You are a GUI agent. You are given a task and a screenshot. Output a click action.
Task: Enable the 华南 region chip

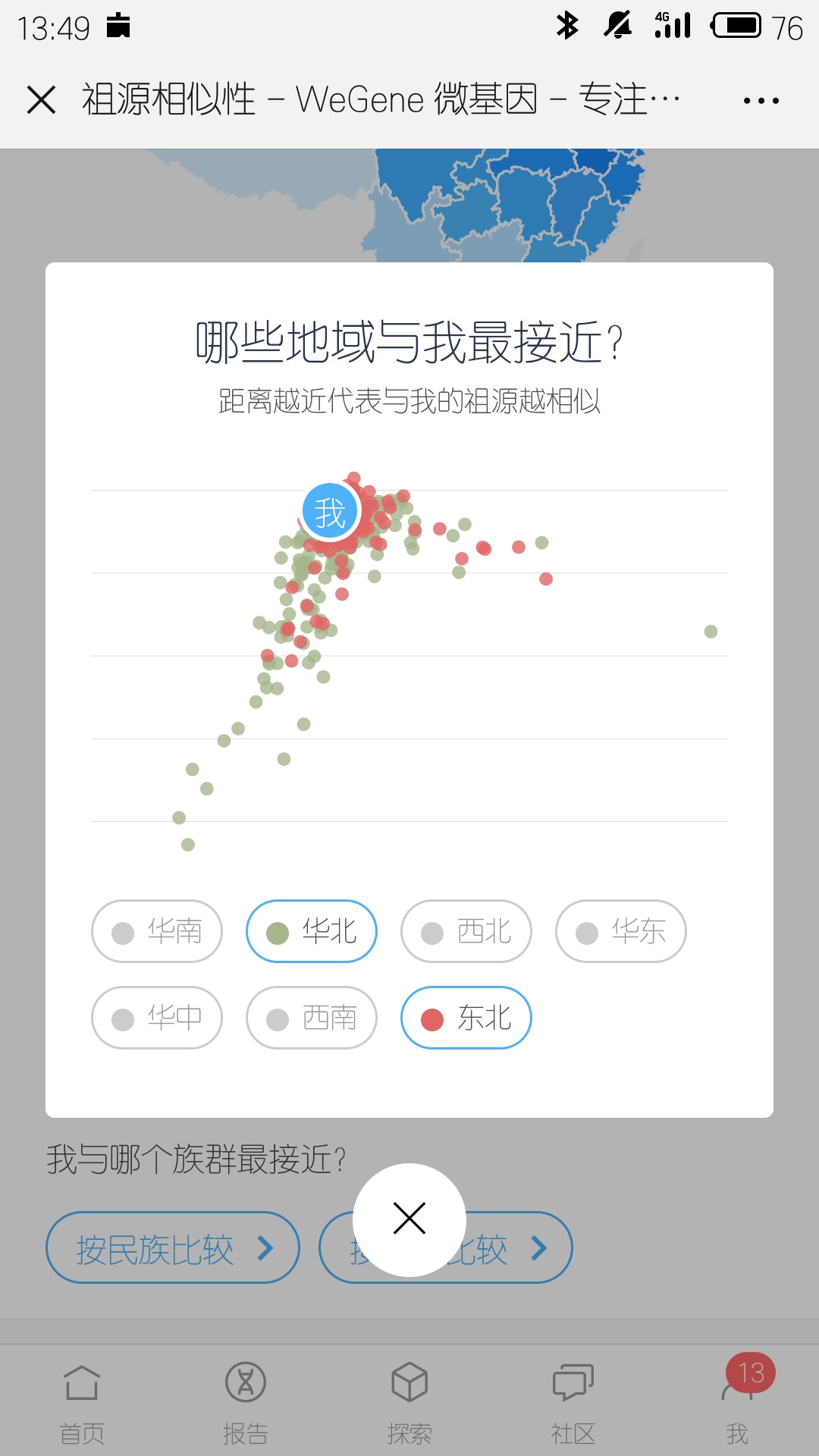pos(157,931)
